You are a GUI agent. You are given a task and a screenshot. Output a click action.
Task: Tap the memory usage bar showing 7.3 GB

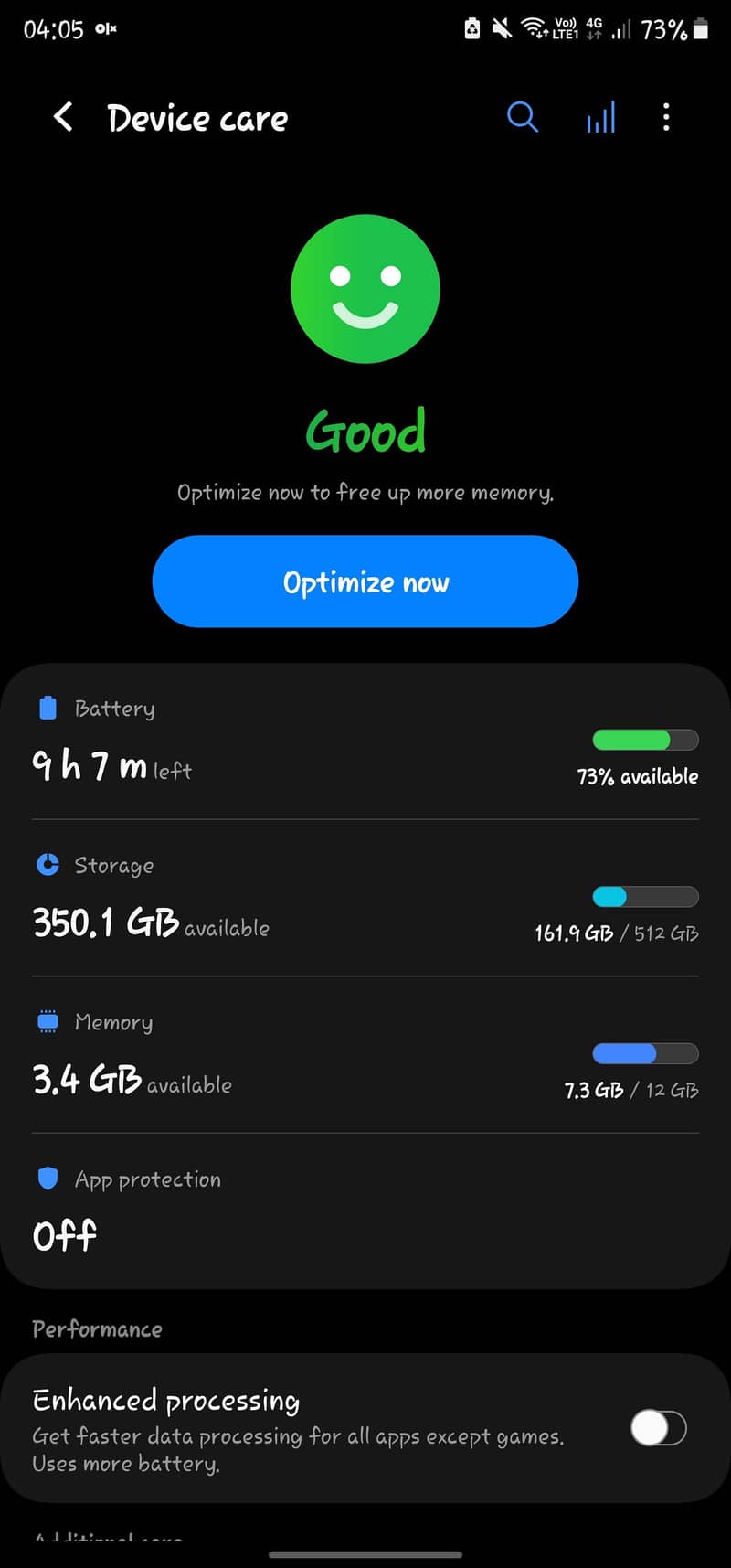click(644, 1053)
